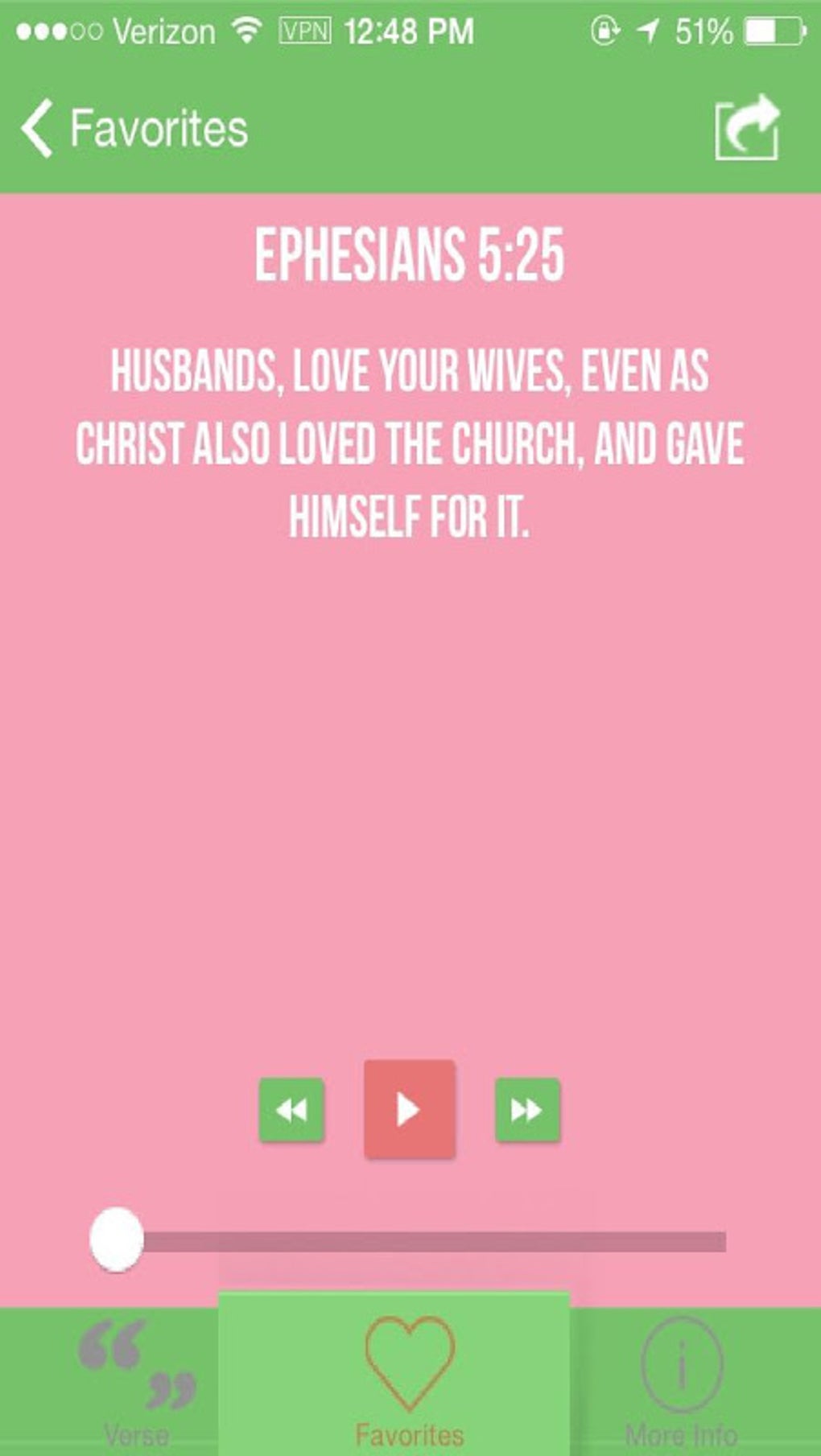
Task: Switch to the More Info tab
Action: tap(681, 1384)
